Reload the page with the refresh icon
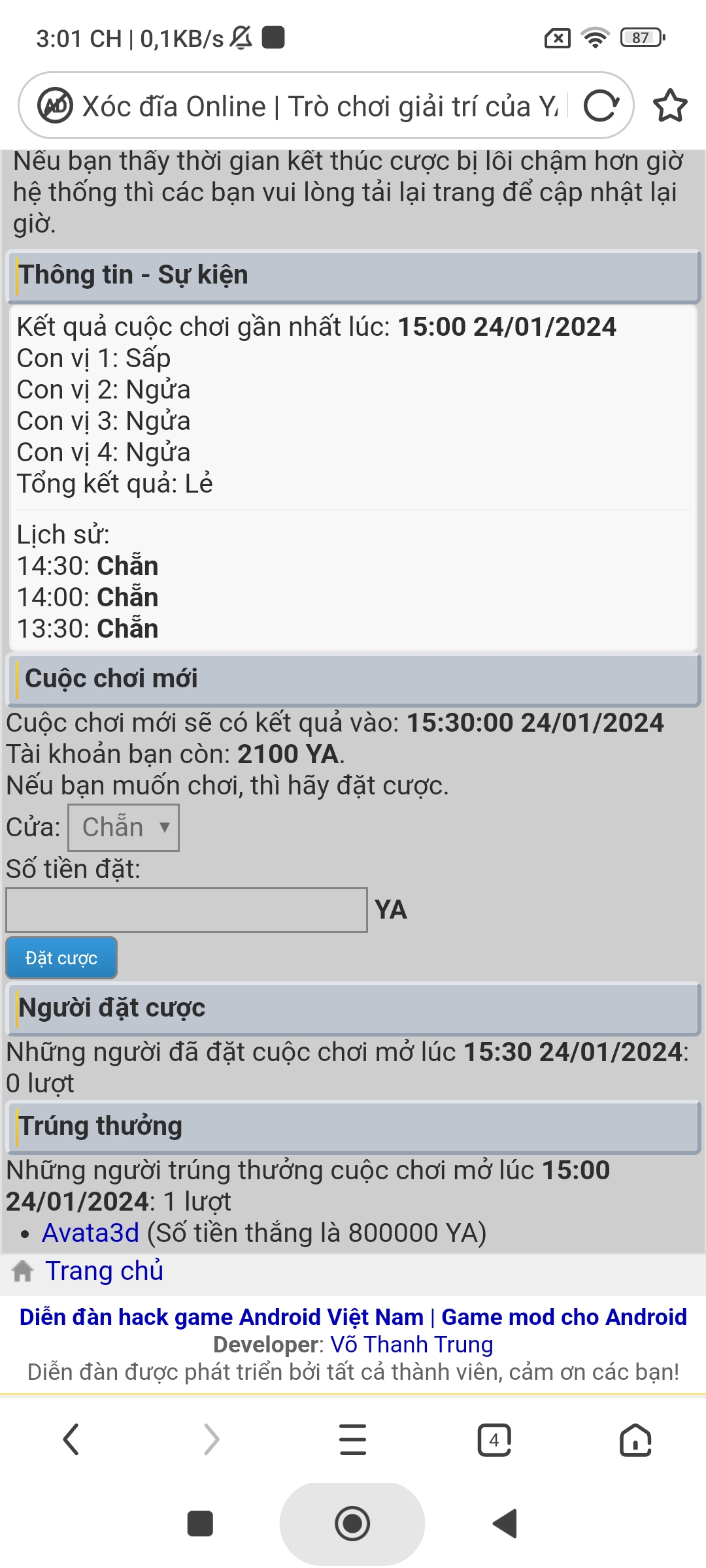Screen dimensions: 706x1568 [602, 106]
